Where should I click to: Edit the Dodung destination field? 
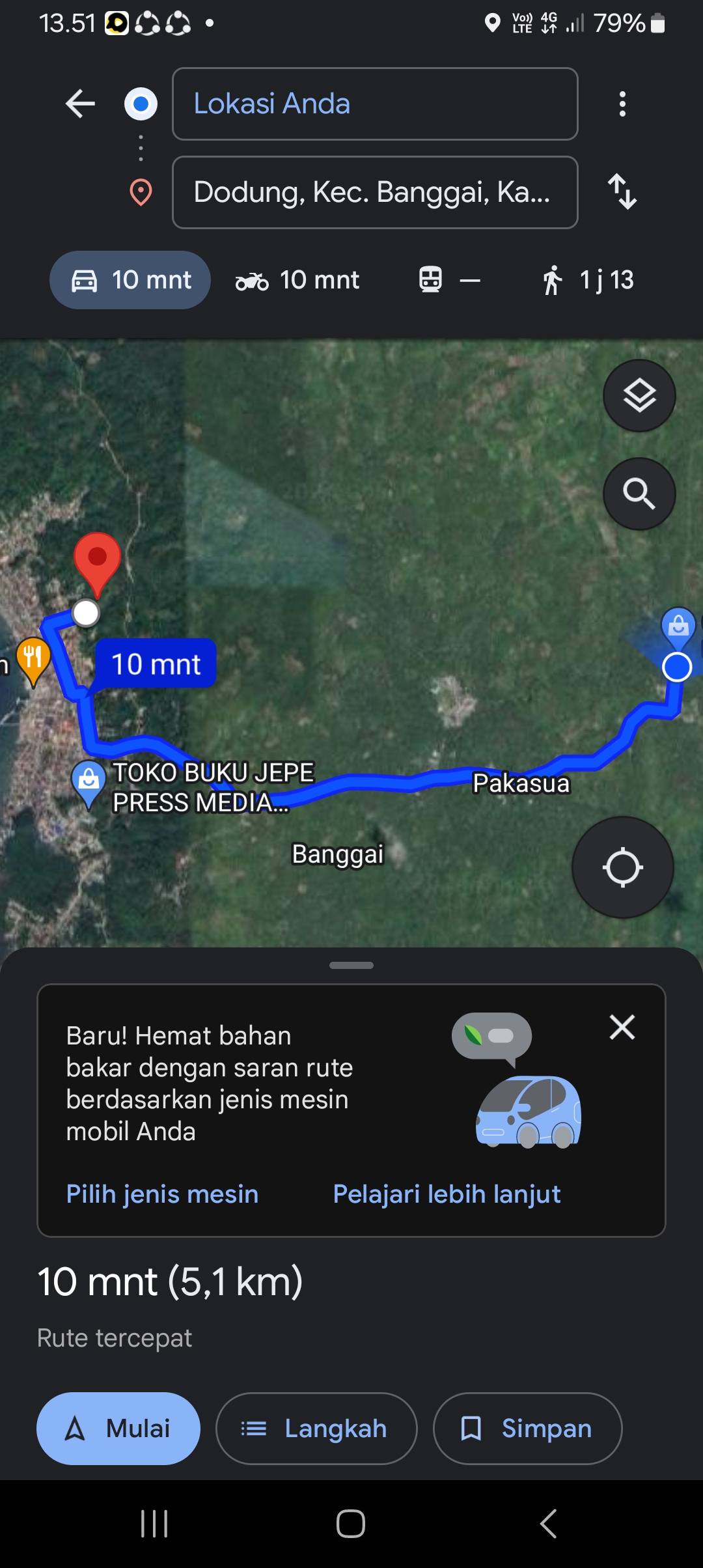(x=375, y=192)
